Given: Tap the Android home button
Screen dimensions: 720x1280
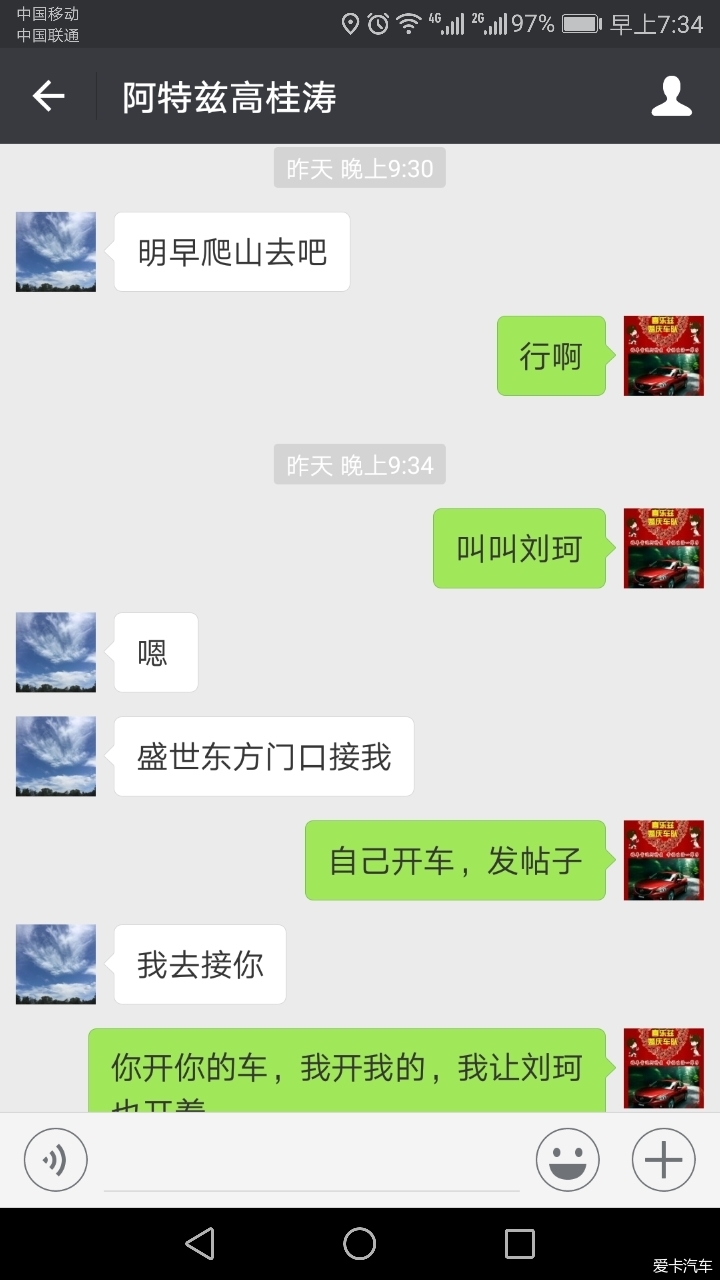Looking at the screenshot, I should coord(360,1244).
